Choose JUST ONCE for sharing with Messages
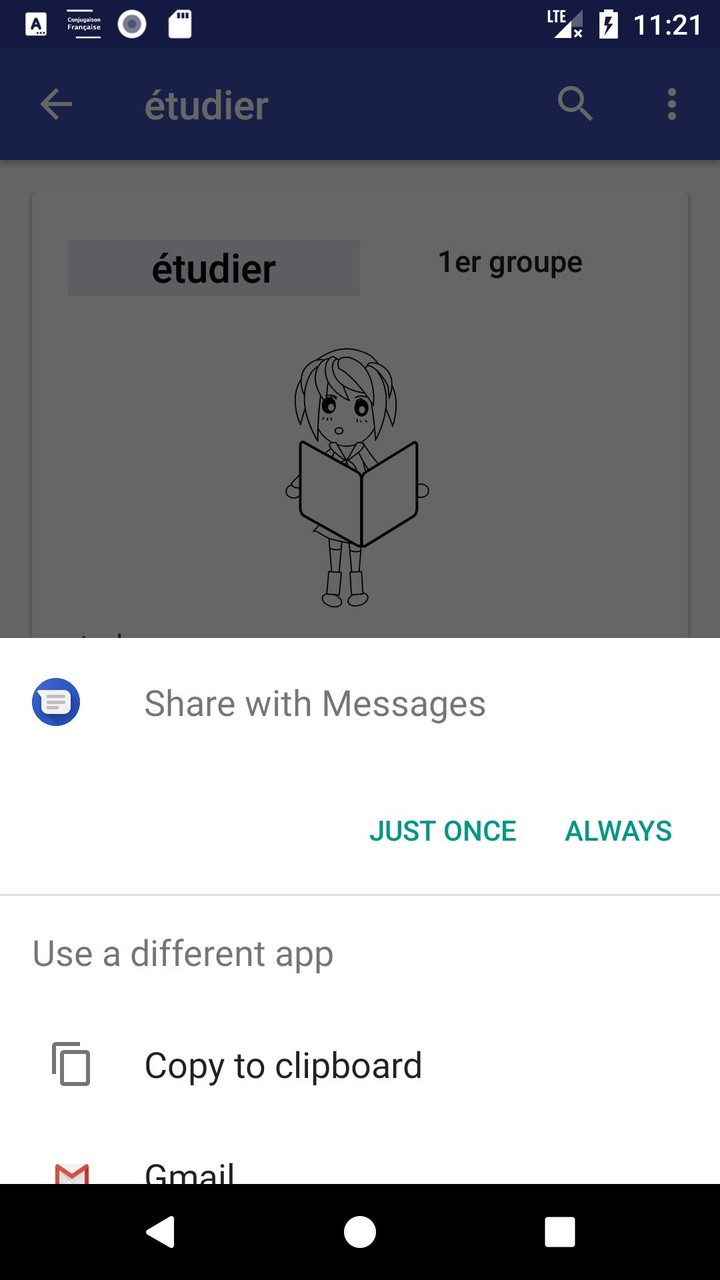This screenshot has height=1280, width=720. click(442, 831)
